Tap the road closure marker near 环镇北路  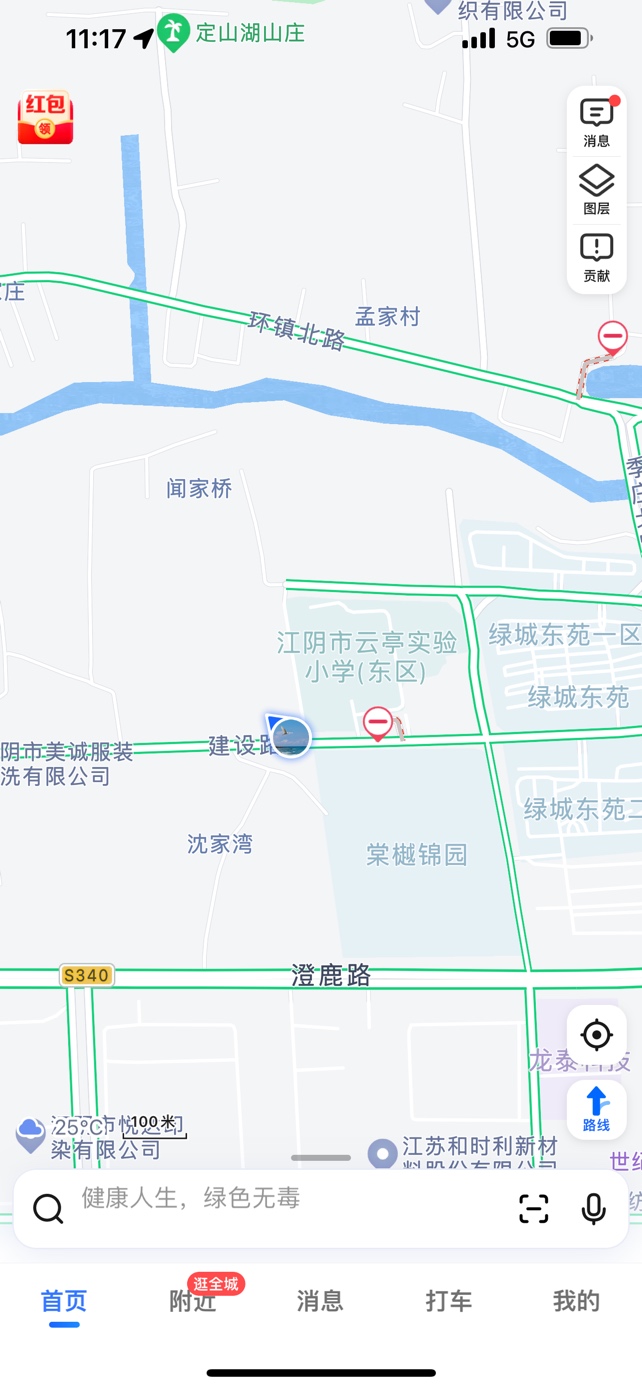(612, 336)
